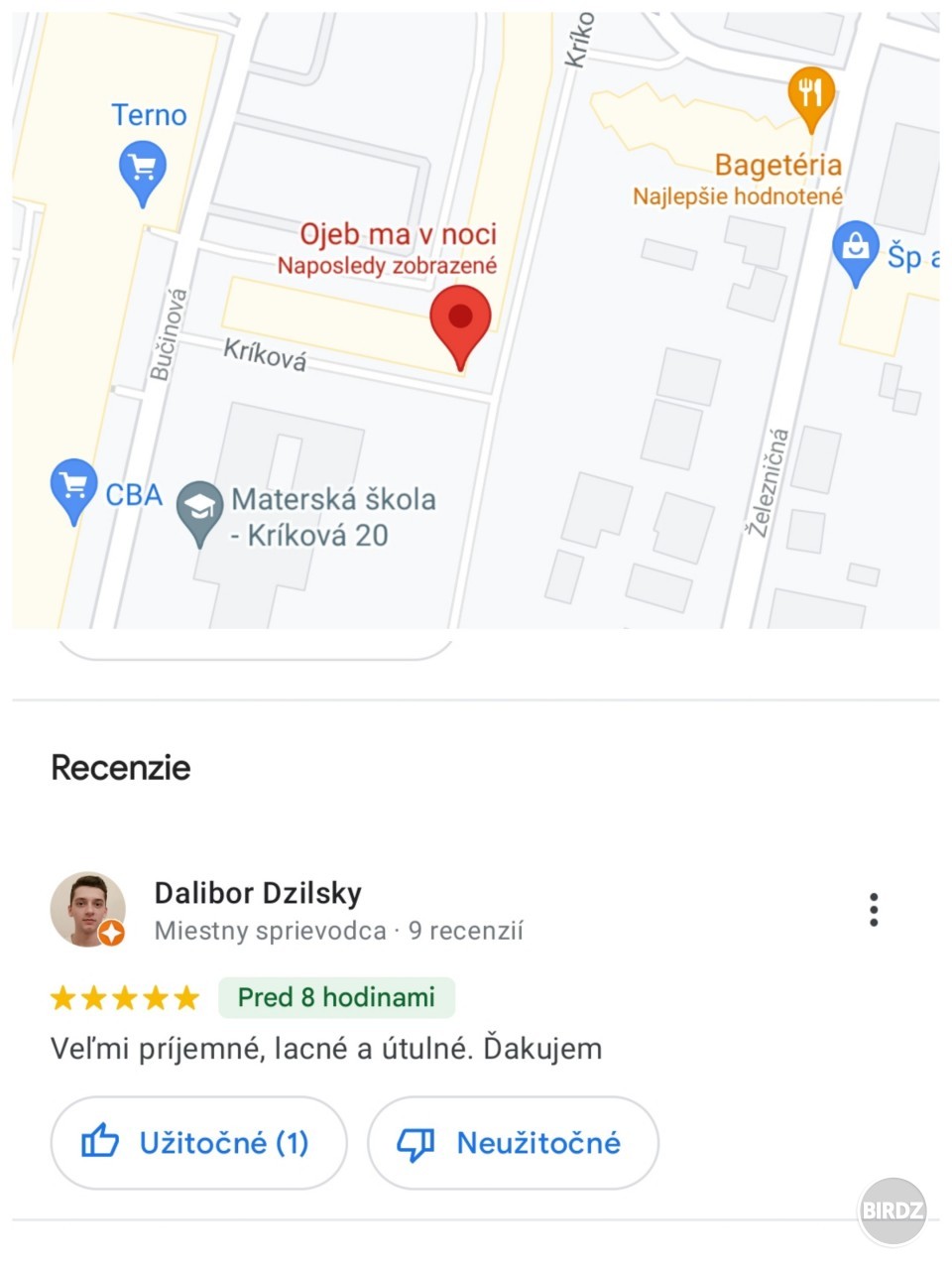The height and width of the screenshot is (1270, 952).
Task: Open Dalibor Dzilsky's profile
Action: 88,909
